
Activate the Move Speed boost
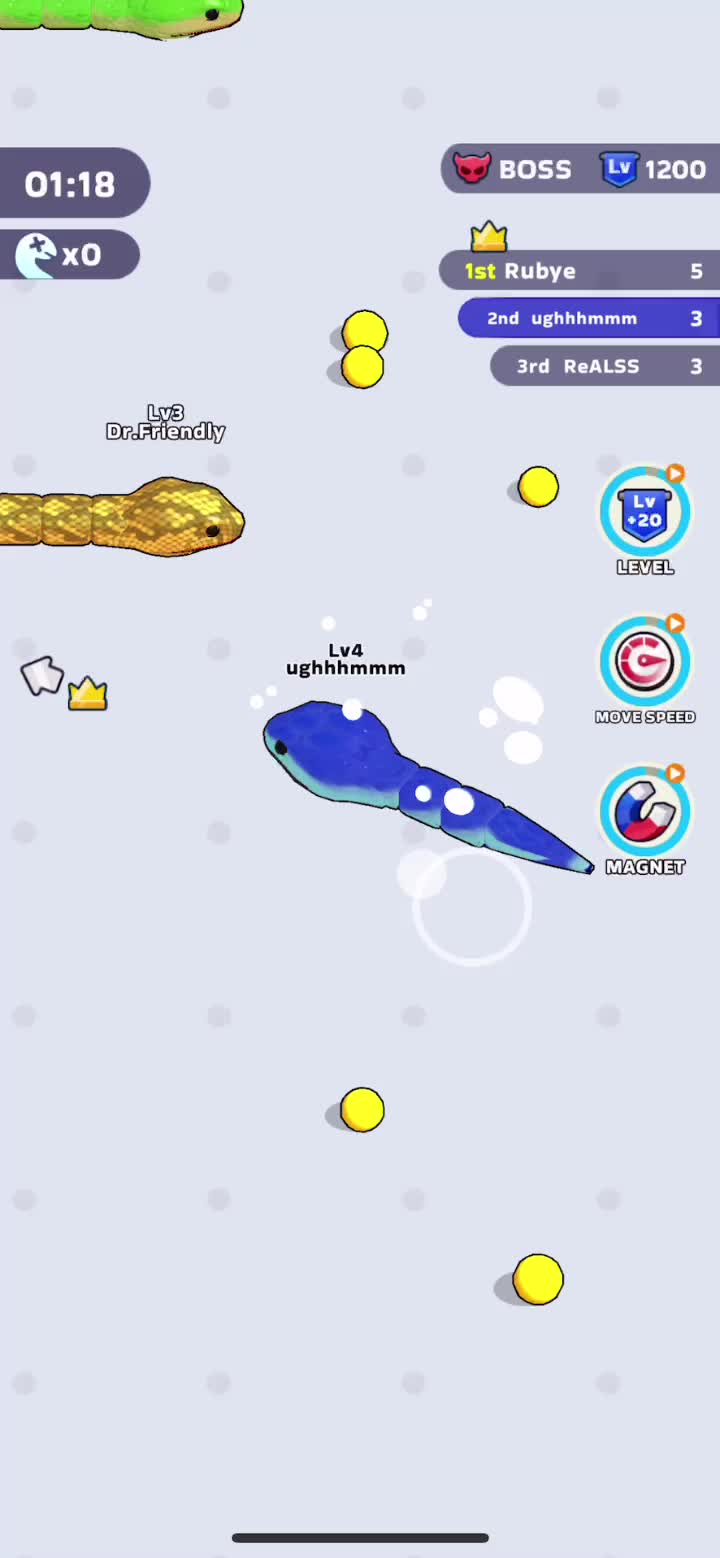[645, 662]
